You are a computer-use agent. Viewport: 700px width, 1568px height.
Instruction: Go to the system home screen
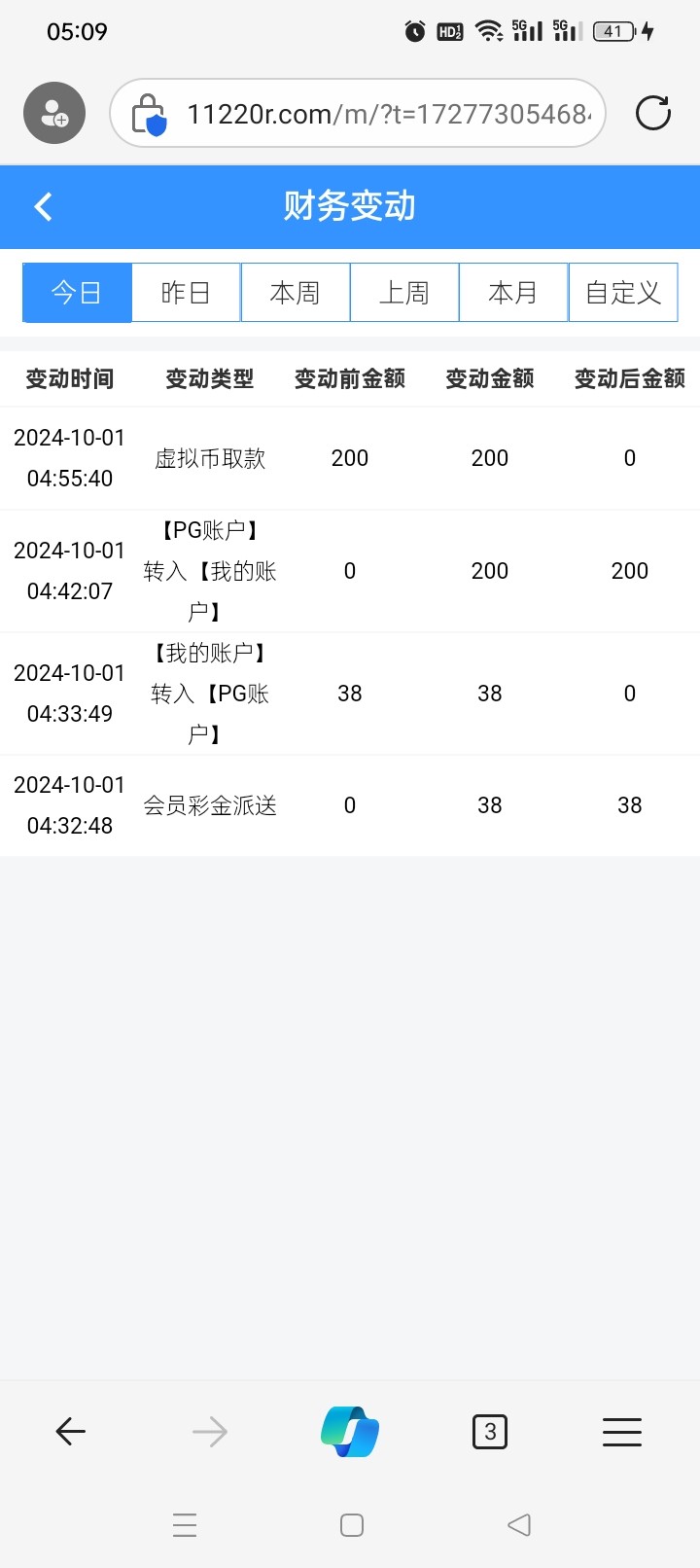[352, 1525]
